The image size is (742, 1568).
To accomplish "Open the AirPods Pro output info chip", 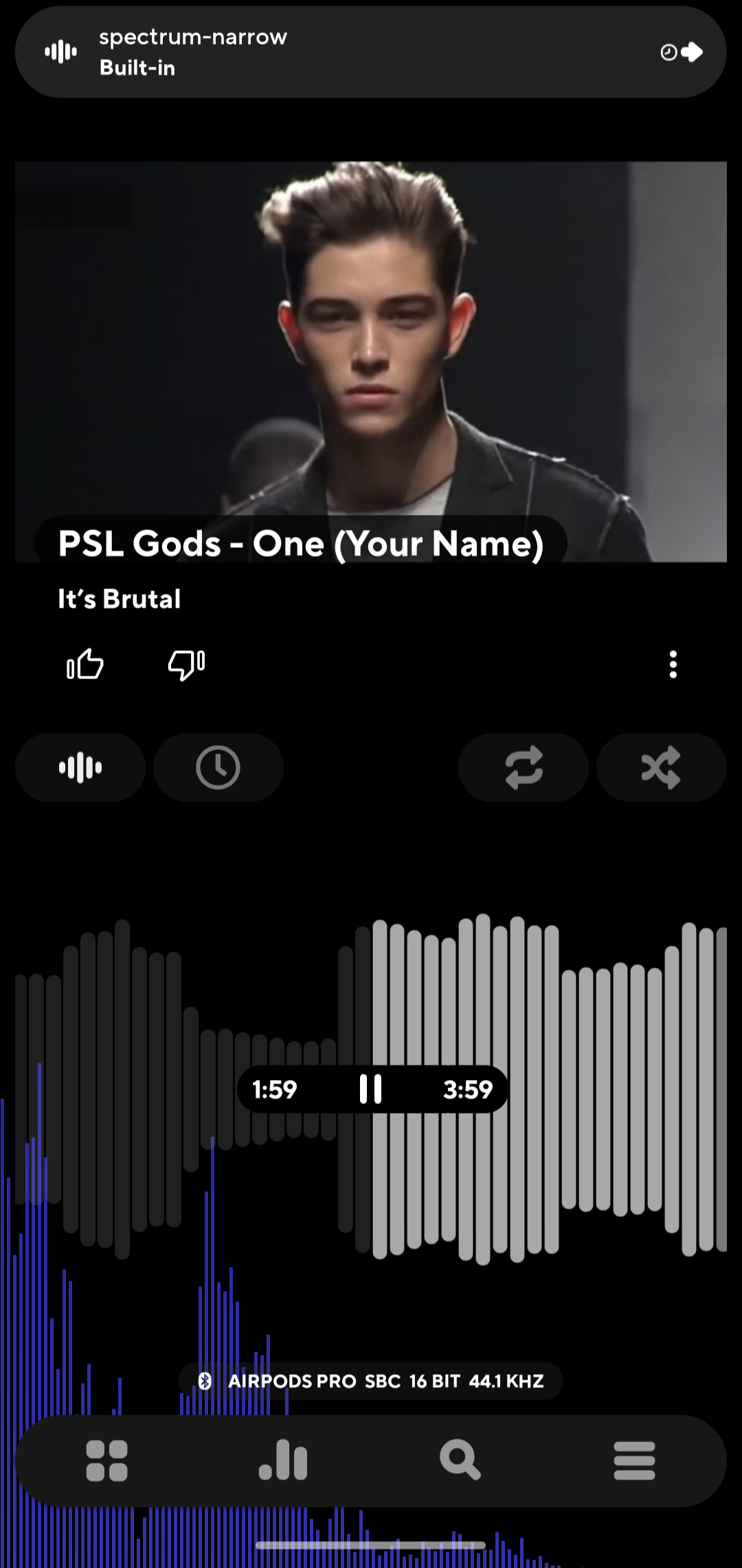I will pos(371,1381).
